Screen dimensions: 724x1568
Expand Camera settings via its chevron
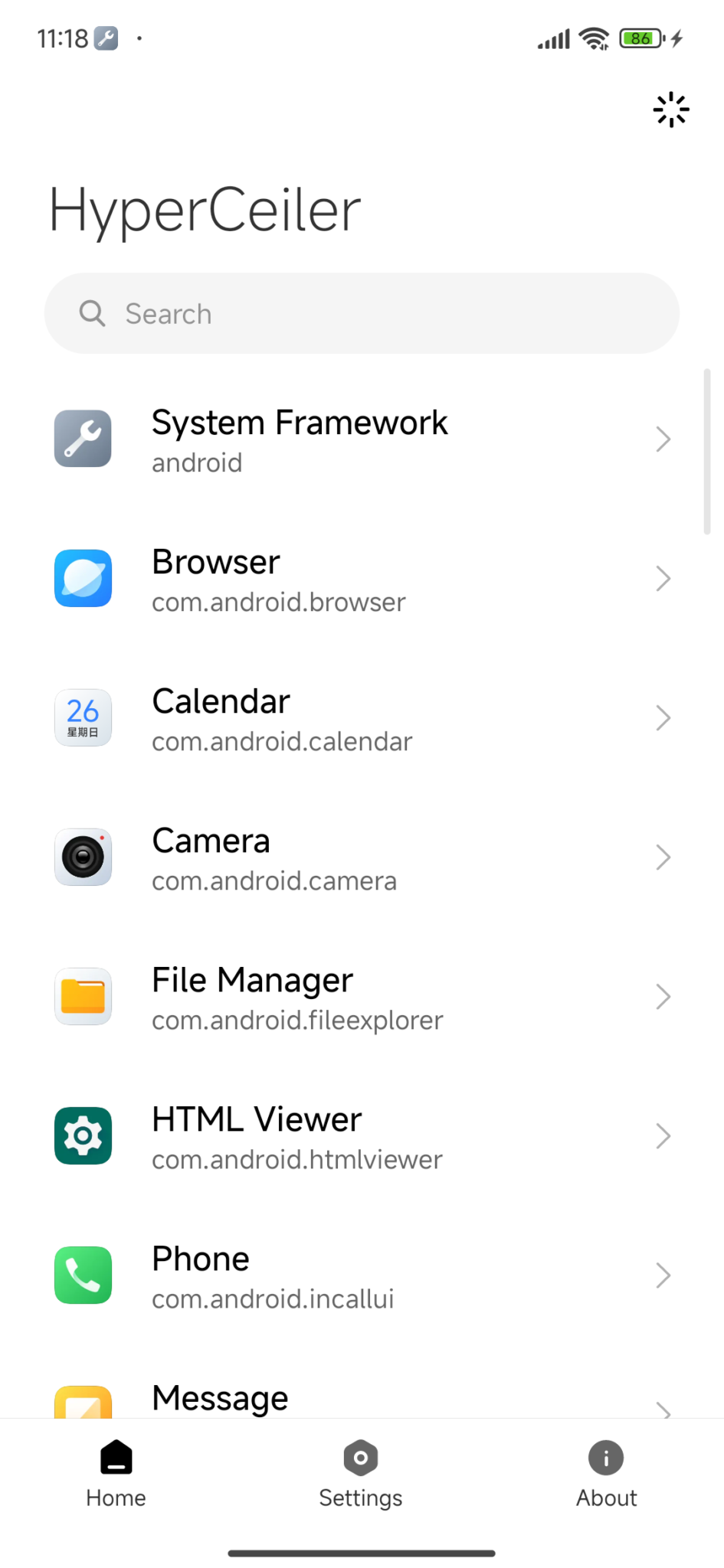click(663, 857)
